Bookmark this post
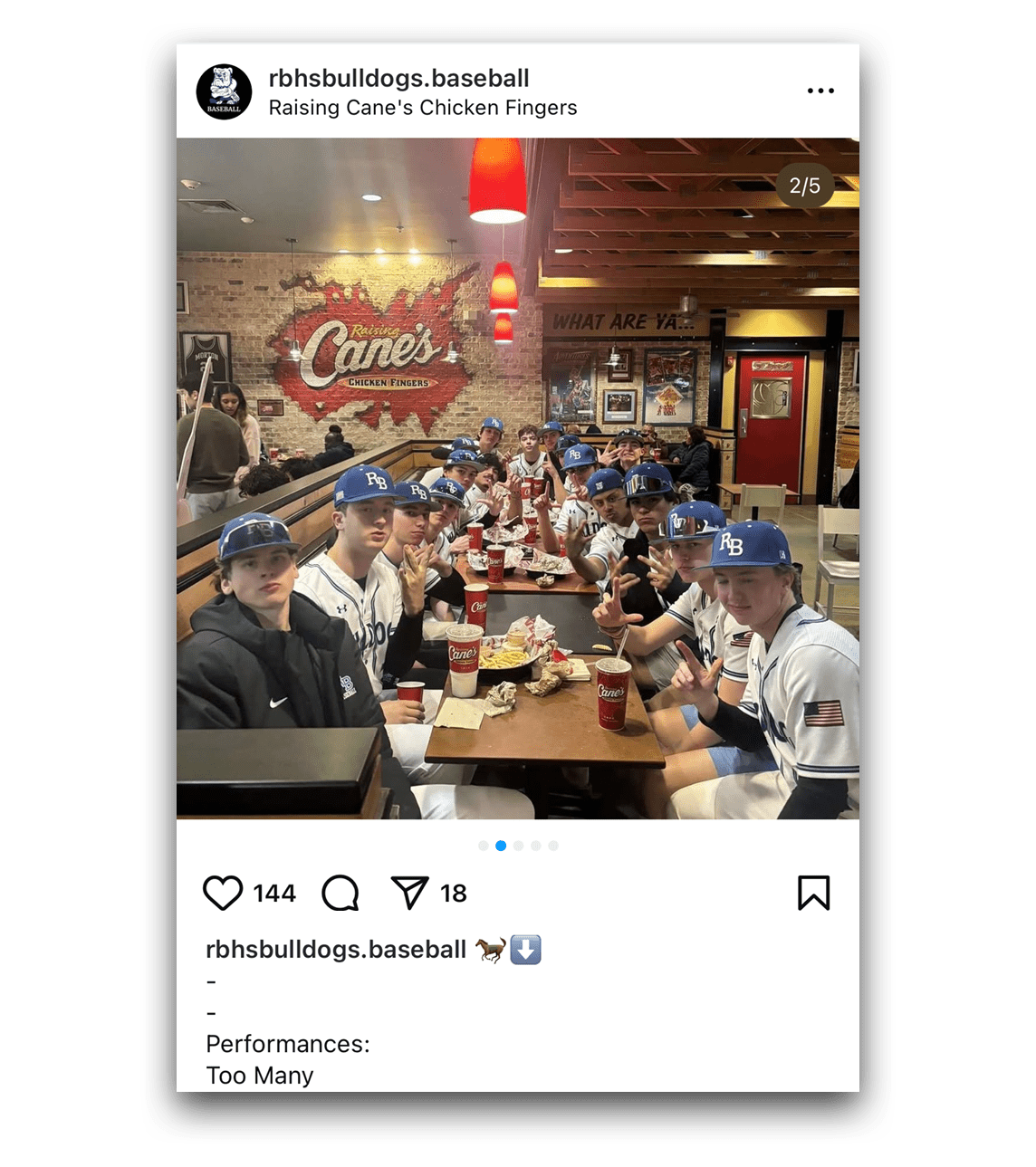Image resolution: width=1036 pixels, height=1167 pixels. click(x=813, y=893)
